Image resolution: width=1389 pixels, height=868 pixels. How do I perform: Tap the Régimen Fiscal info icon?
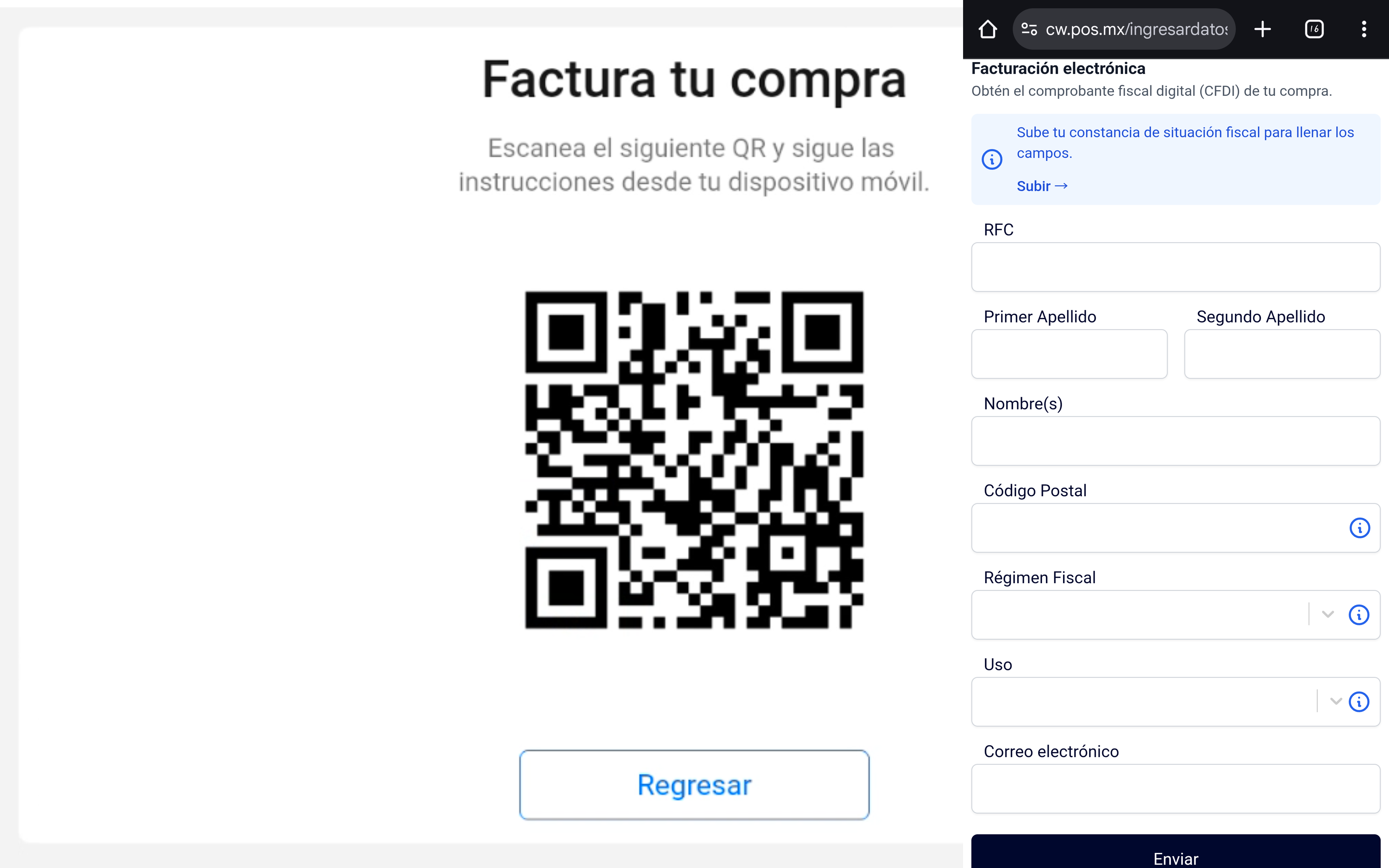click(x=1358, y=614)
